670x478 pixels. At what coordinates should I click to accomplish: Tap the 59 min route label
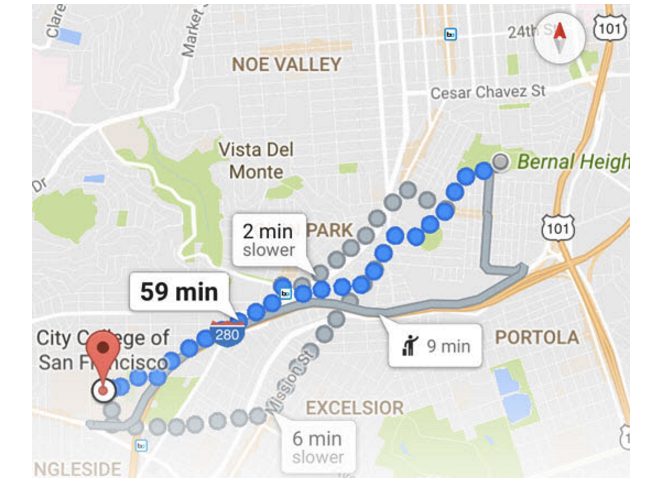point(179,293)
